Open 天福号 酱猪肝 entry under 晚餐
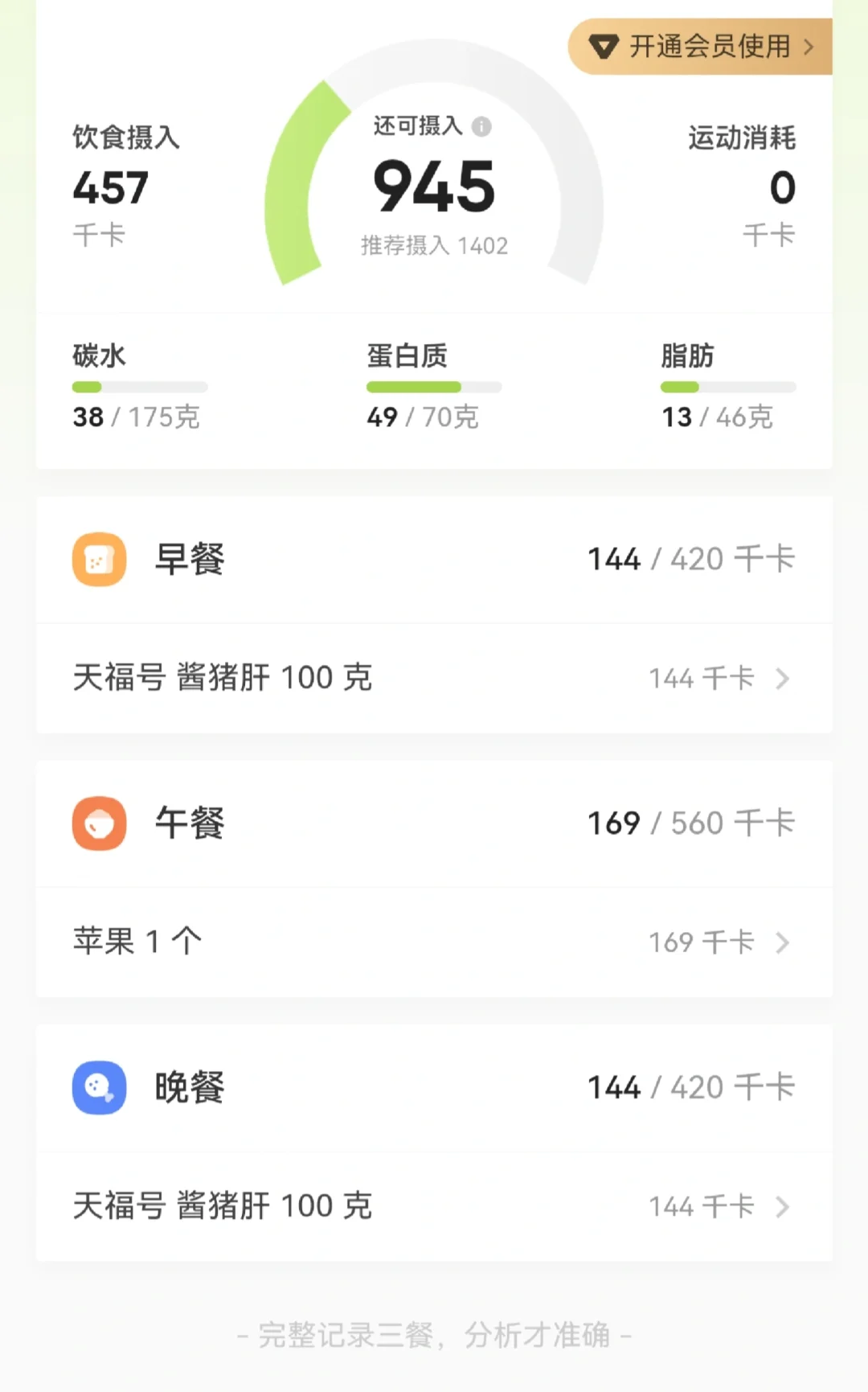This screenshot has width=868, height=1392. pyautogui.click(x=434, y=1206)
